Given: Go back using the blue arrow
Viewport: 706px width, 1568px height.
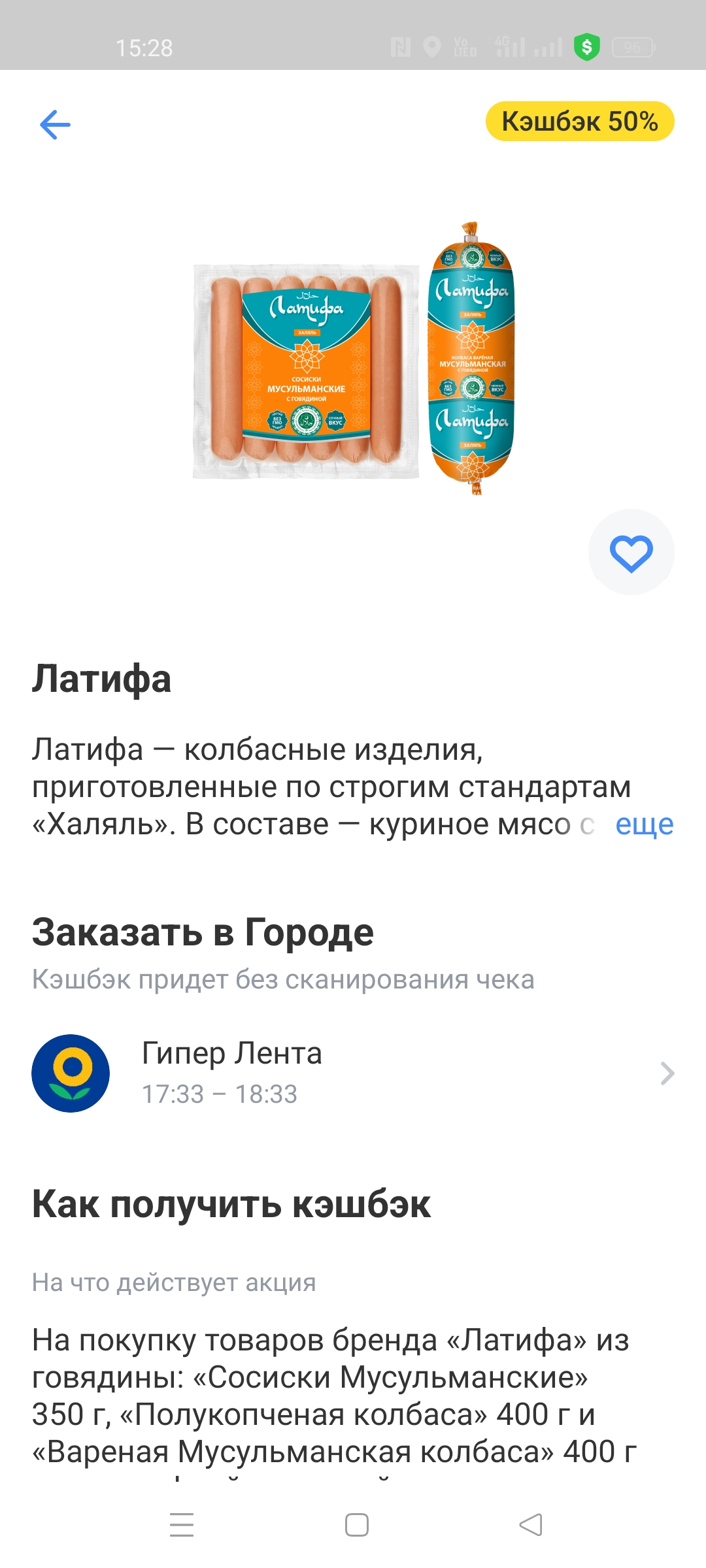Looking at the screenshot, I should (x=55, y=124).
